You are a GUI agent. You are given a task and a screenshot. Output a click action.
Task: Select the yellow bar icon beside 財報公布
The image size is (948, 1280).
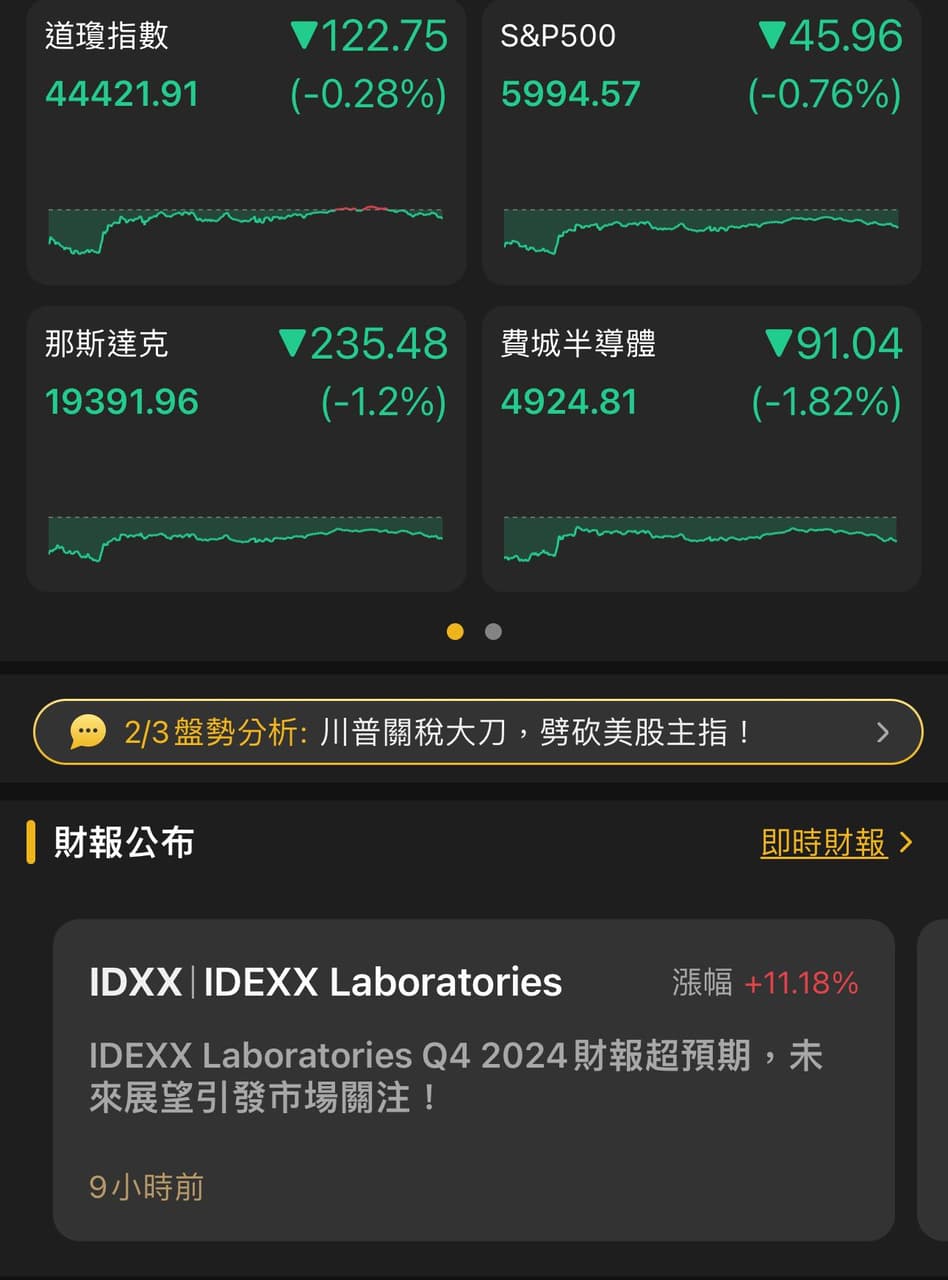tap(36, 843)
